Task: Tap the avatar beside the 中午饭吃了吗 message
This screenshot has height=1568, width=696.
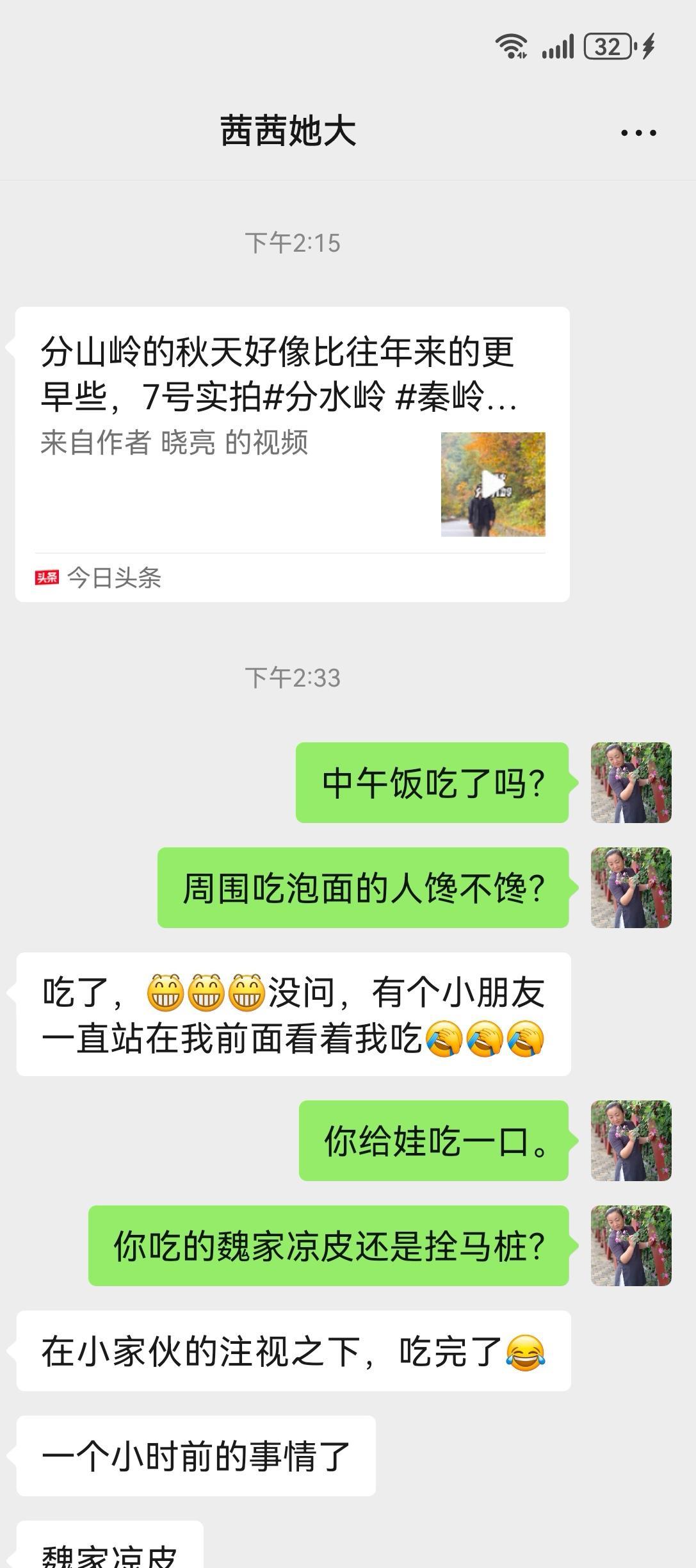Action: click(631, 783)
